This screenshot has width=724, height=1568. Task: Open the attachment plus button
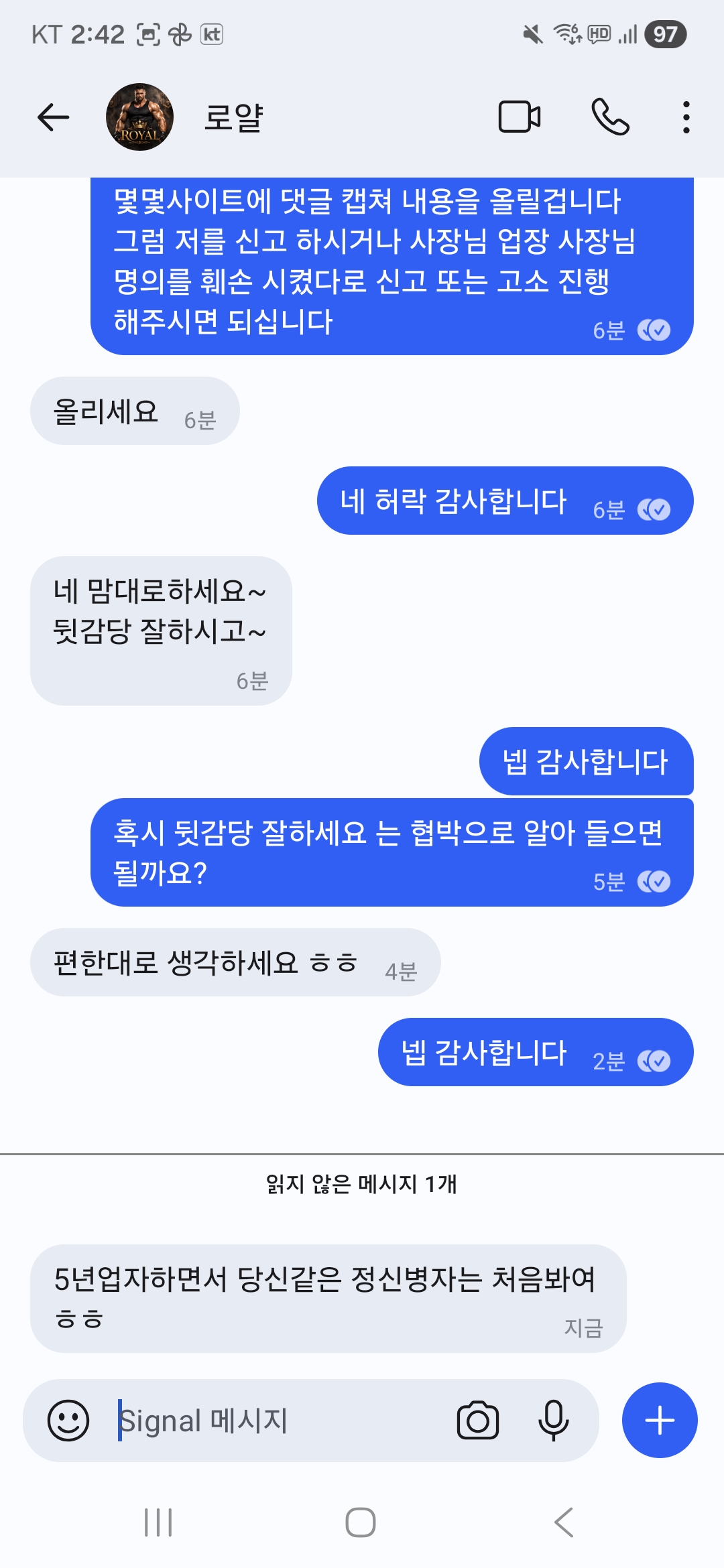[660, 1420]
